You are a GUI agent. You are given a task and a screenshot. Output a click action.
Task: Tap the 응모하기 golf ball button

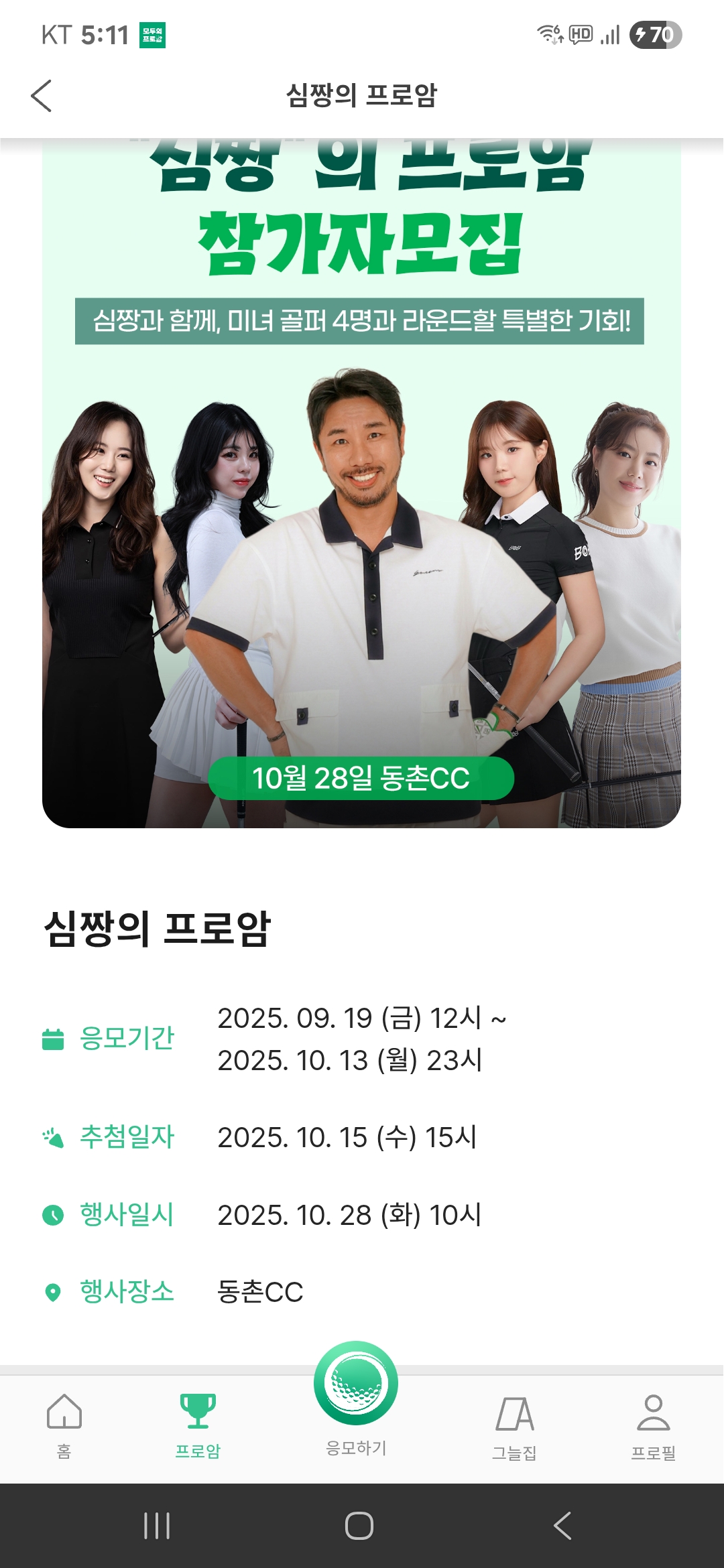pos(356,1384)
